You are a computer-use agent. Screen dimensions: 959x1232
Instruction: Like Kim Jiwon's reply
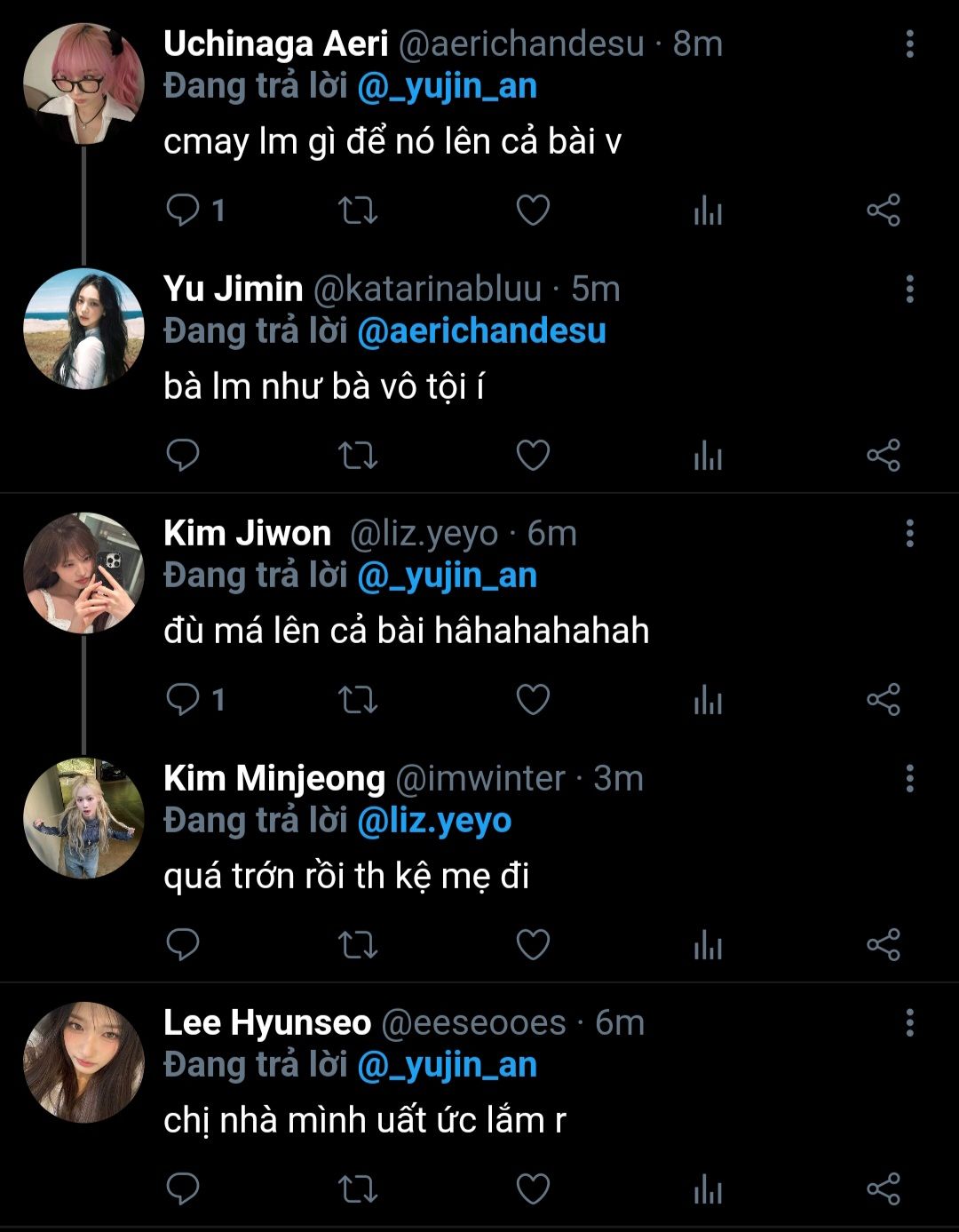(533, 700)
